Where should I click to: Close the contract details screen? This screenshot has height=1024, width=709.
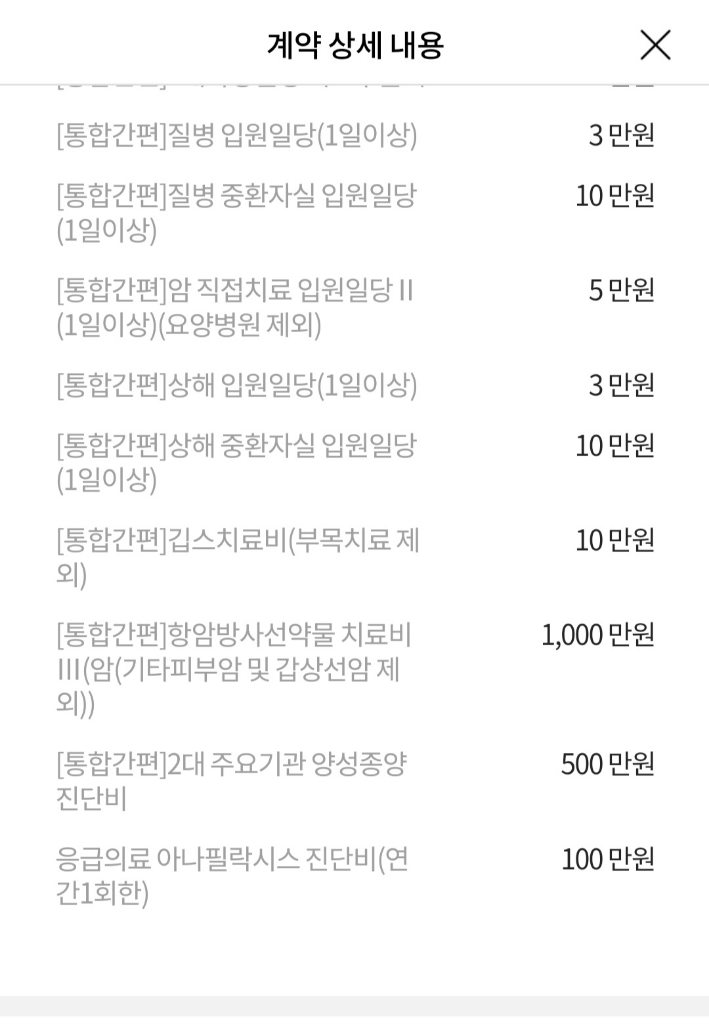655,45
